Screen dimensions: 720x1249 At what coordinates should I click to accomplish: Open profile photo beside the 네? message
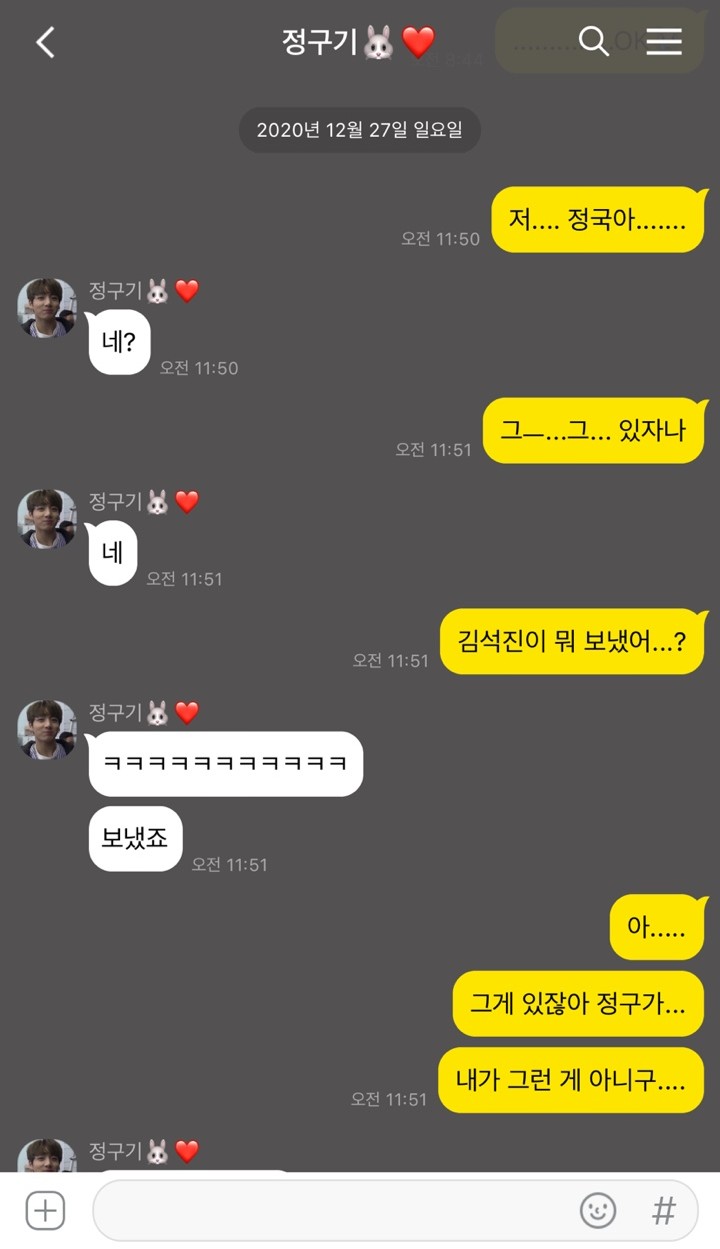tap(47, 308)
